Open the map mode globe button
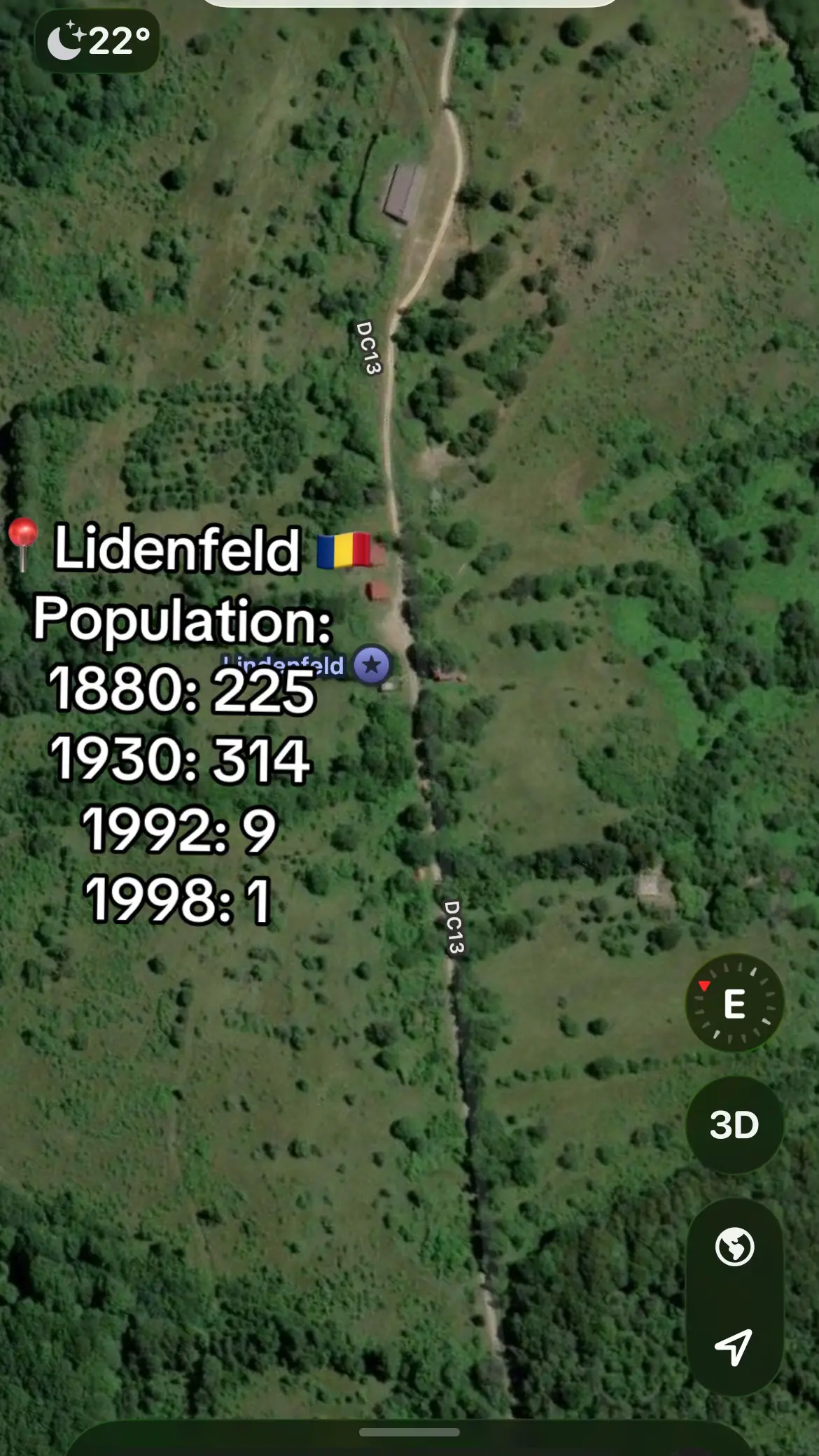 click(x=734, y=1247)
